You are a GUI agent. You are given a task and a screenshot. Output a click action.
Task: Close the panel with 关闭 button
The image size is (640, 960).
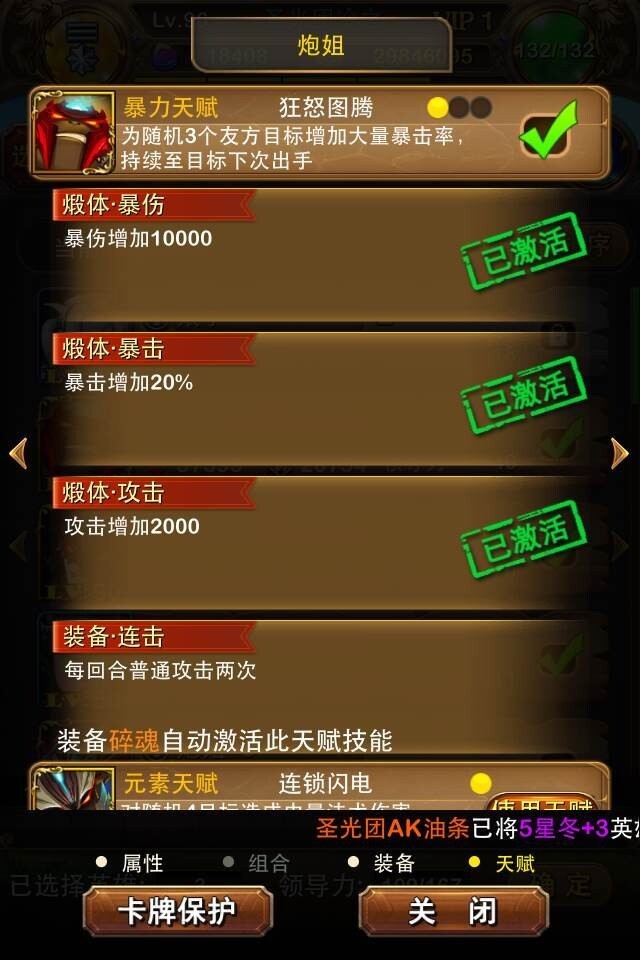pos(452,912)
